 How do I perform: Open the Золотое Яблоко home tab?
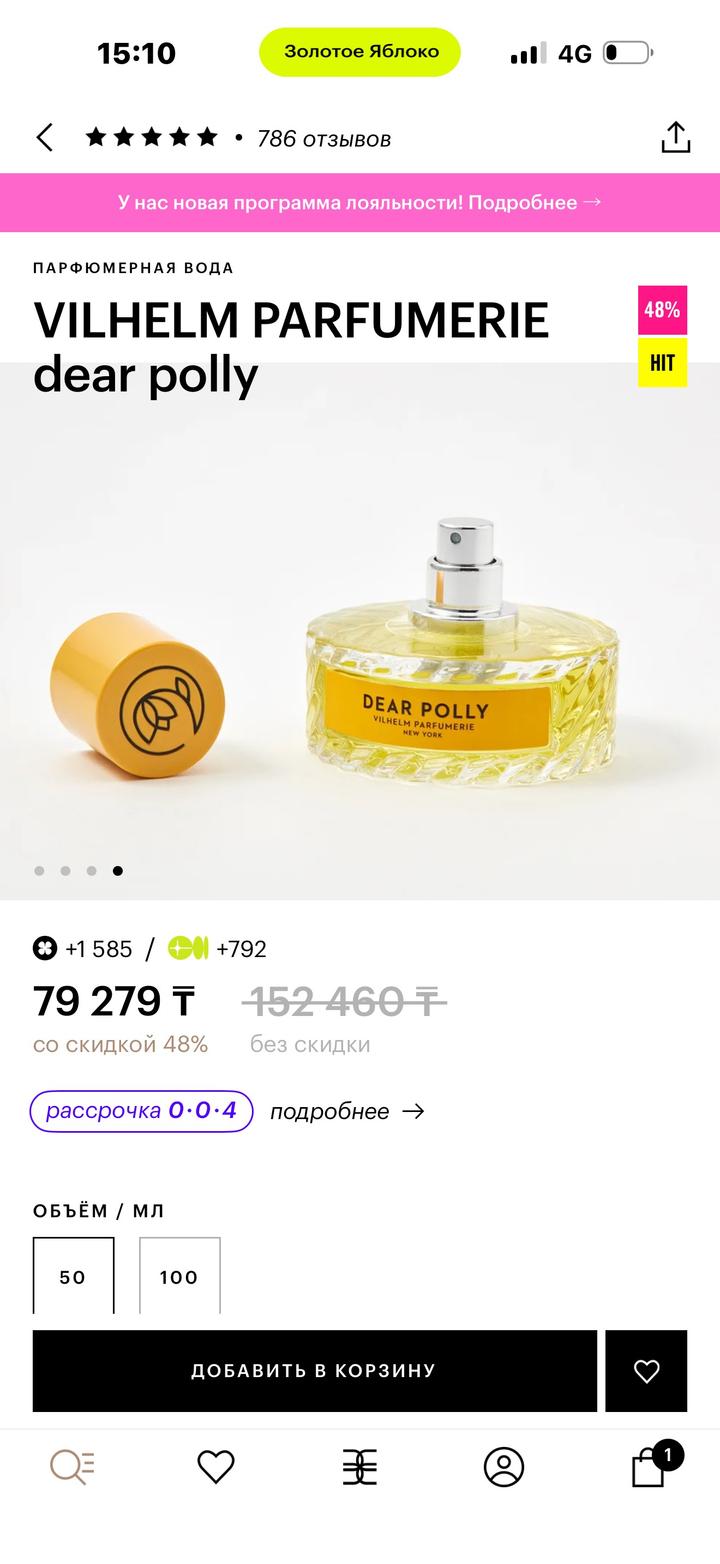pos(360,1467)
